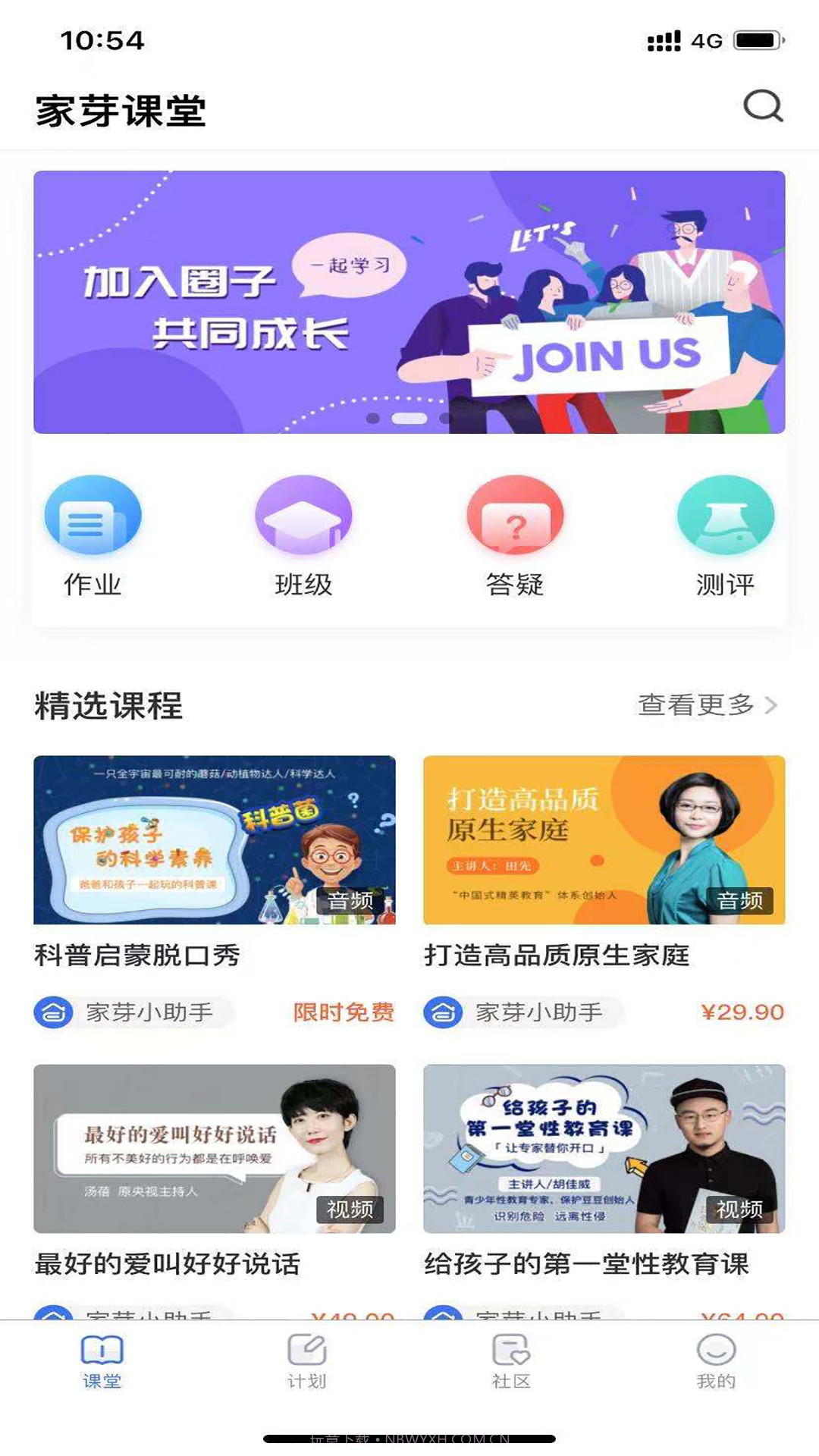Screen dimensions: 819x1456
Task: Select the 限时免费 free offer label
Action: [x=342, y=1012]
